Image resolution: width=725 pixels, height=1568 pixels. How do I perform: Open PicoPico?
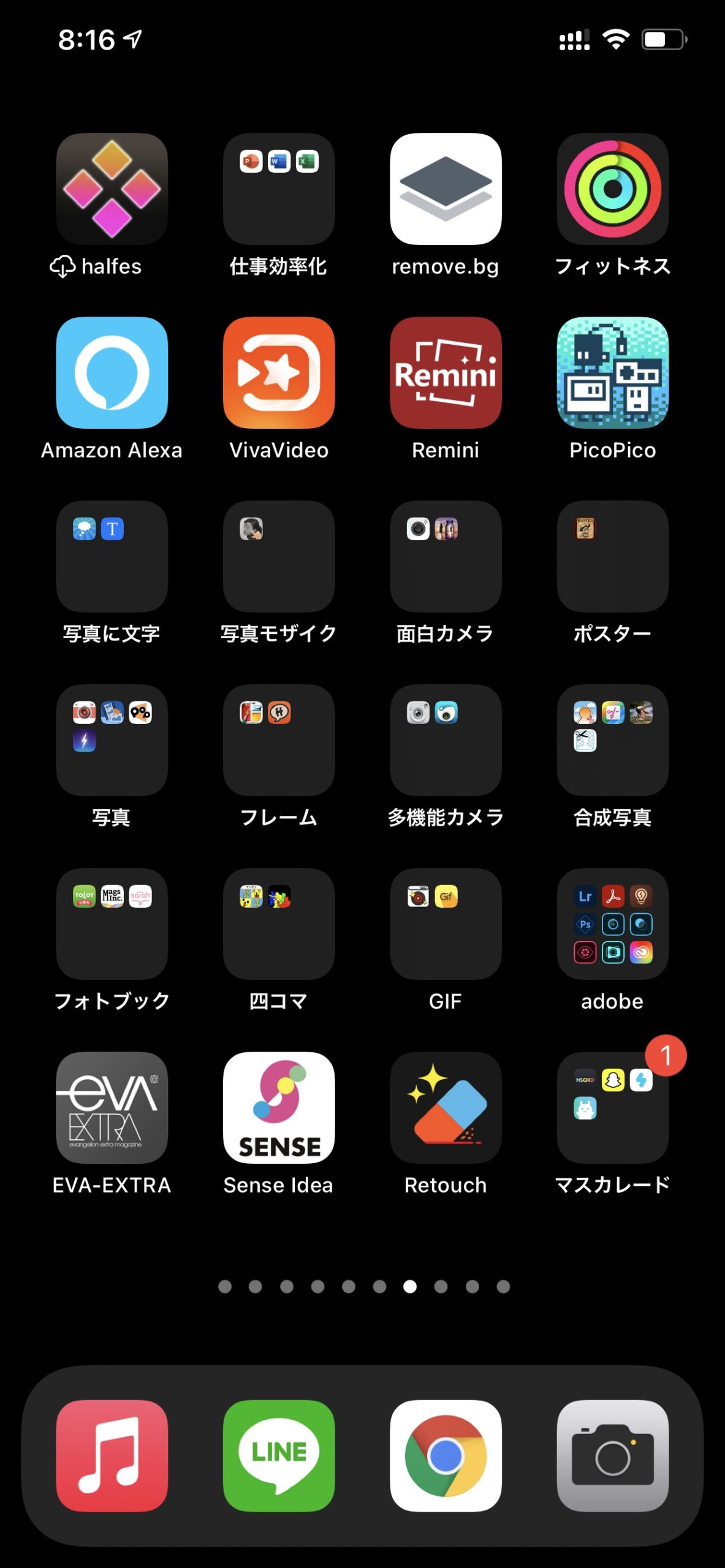click(612, 372)
